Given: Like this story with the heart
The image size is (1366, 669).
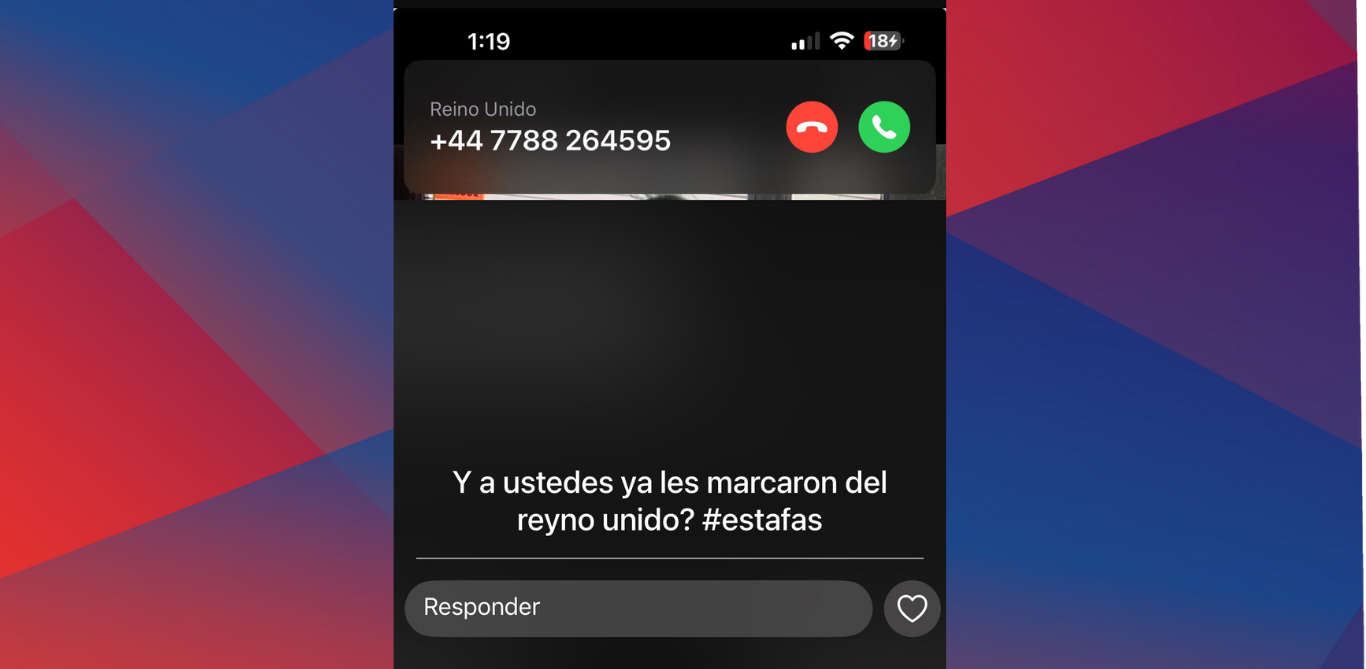Looking at the screenshot, I should click(911, 608).
